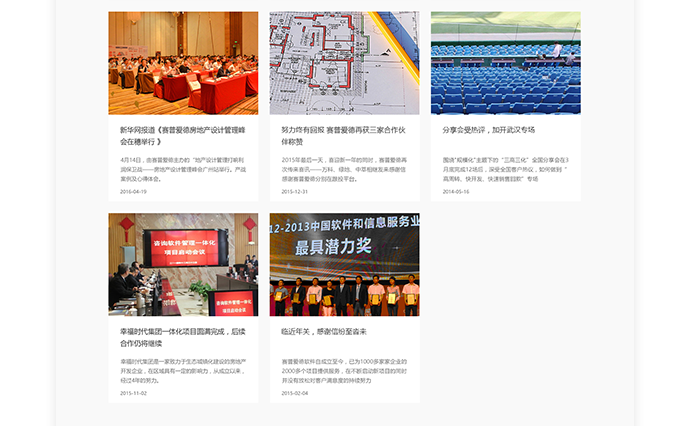Image resolution: width=693 pixels, height=426 pixels.
Task: Read the article 临近年关，感谢信纷至沓来
Action: pyautogui.click(x=323, y=331)
